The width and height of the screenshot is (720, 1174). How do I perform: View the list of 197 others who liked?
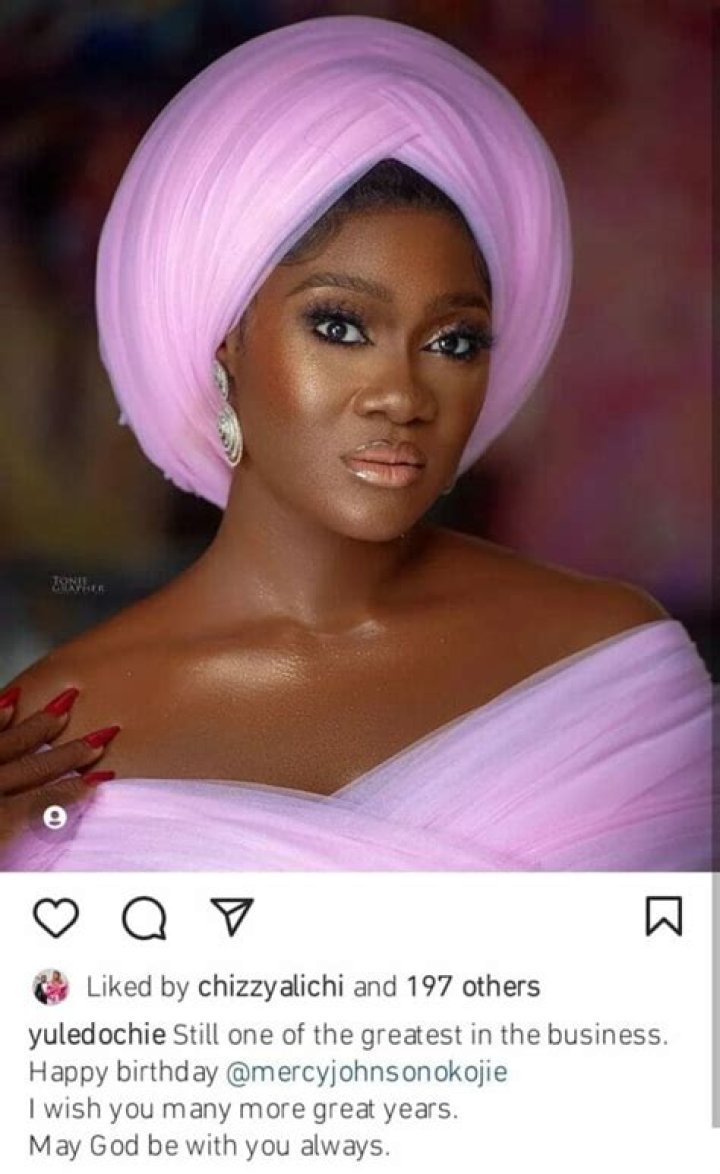pyautogui.click(x=472, y=987)
